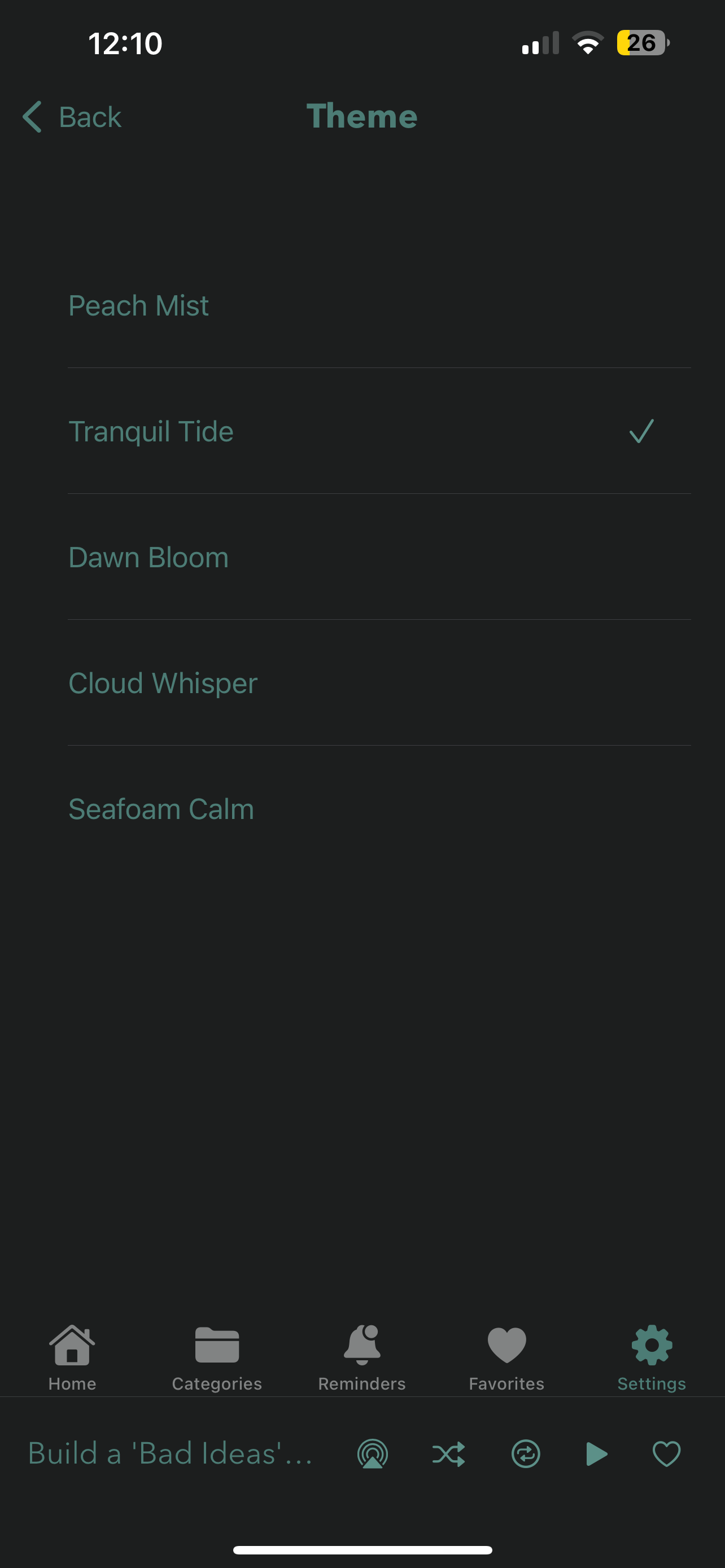Select the Cloud Whisper theme

[x=163, y=682]
